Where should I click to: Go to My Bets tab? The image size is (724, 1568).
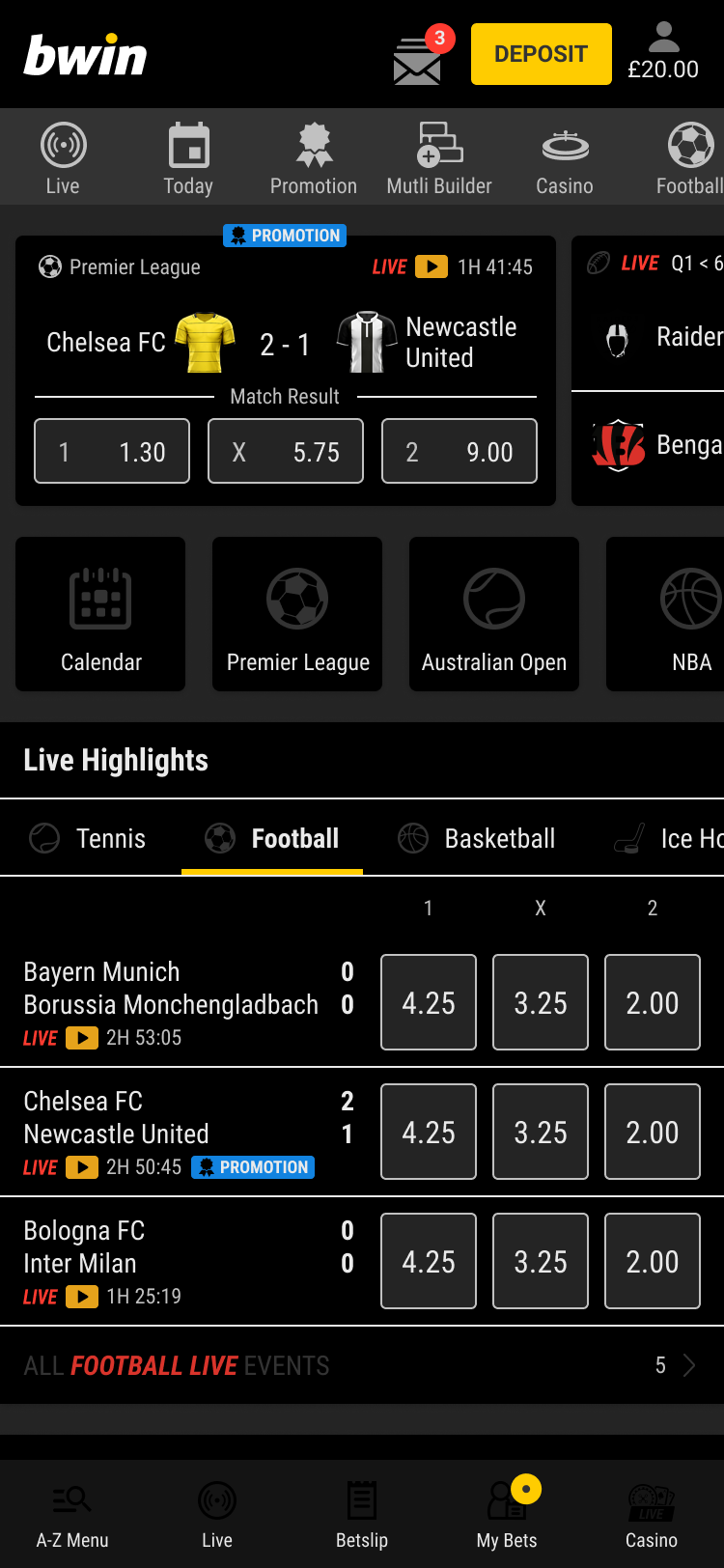[x=507, y=1516]
